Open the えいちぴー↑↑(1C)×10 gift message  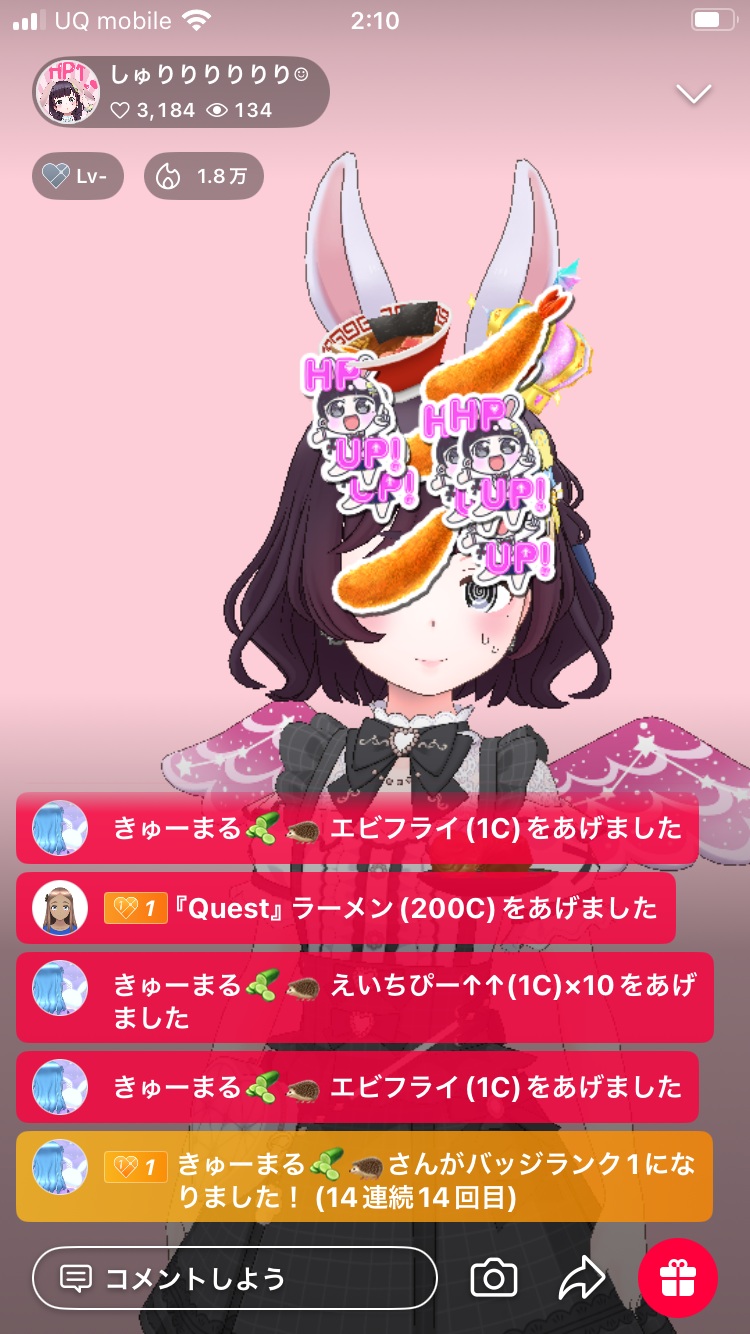coord(364,998)
